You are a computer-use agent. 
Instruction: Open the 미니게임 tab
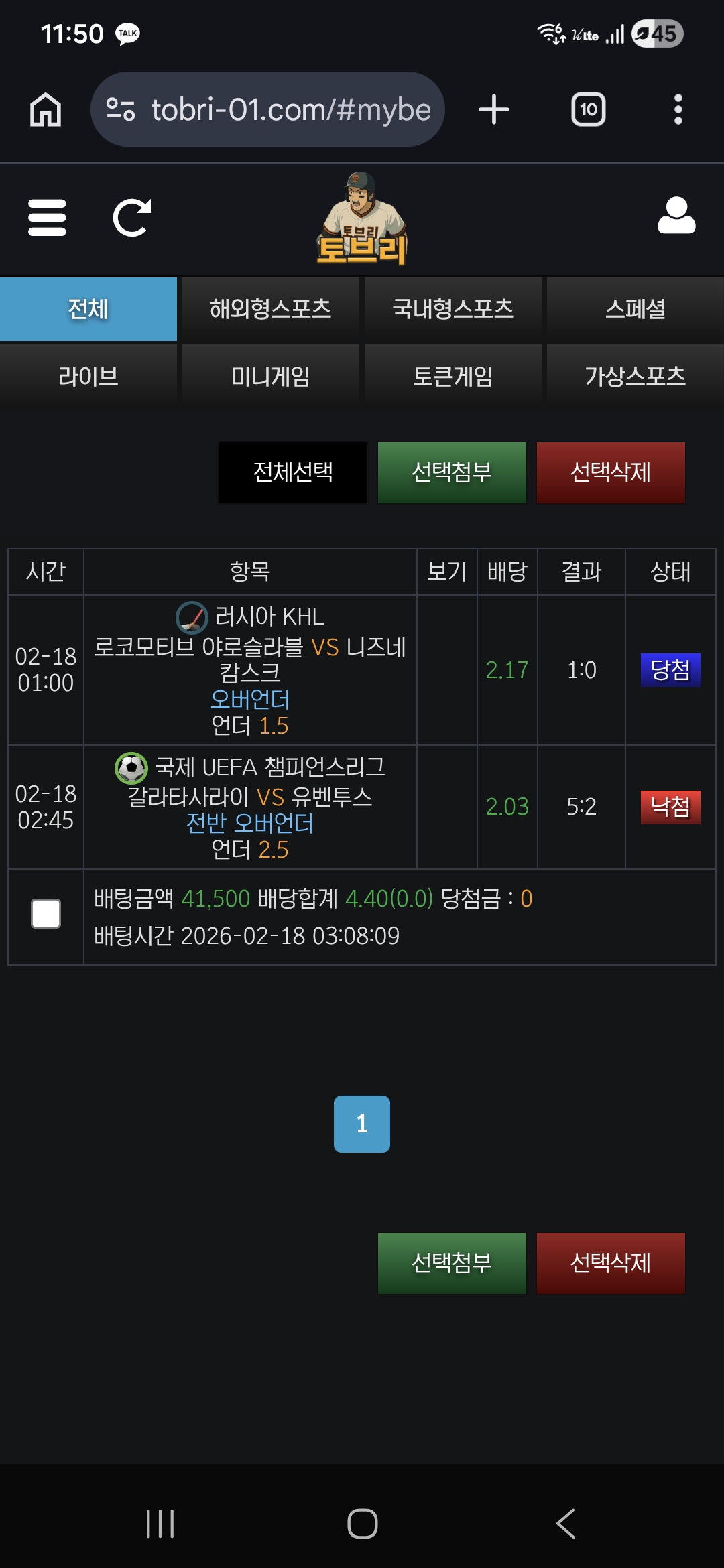[x=271, y=376]
